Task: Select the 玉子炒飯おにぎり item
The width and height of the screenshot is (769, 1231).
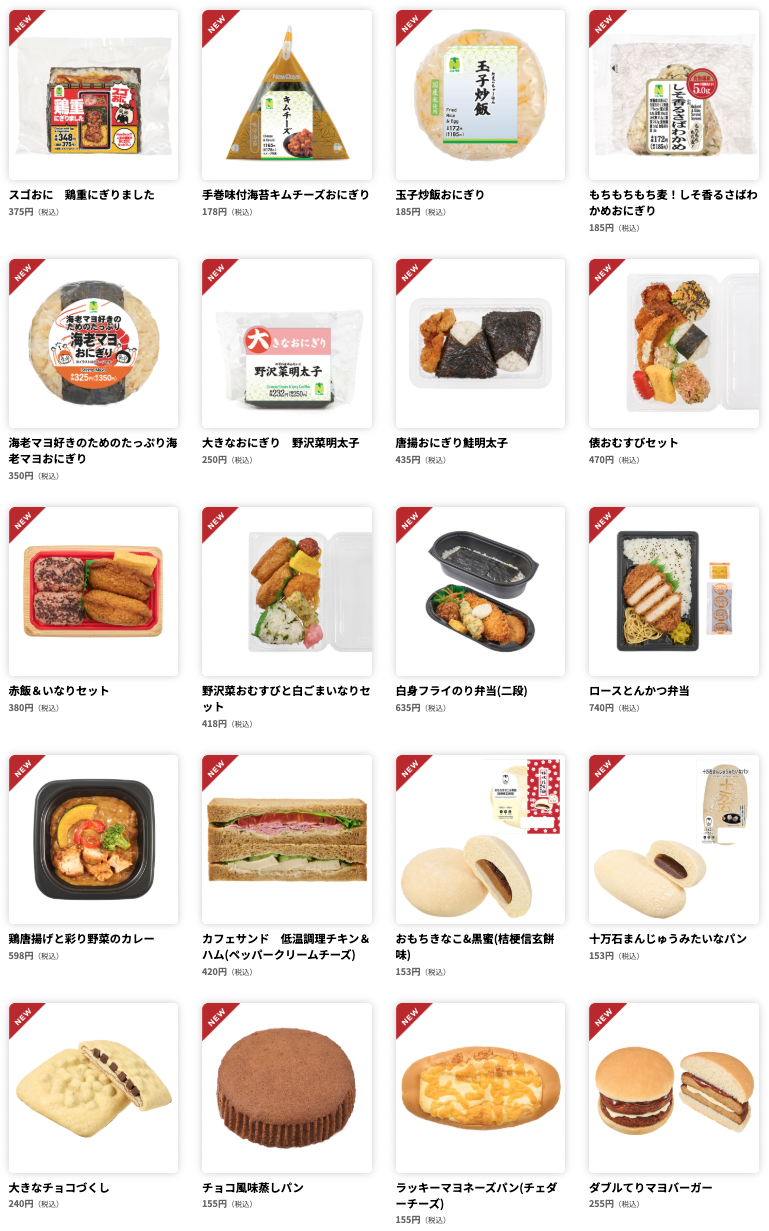Action: click(480, 96)
